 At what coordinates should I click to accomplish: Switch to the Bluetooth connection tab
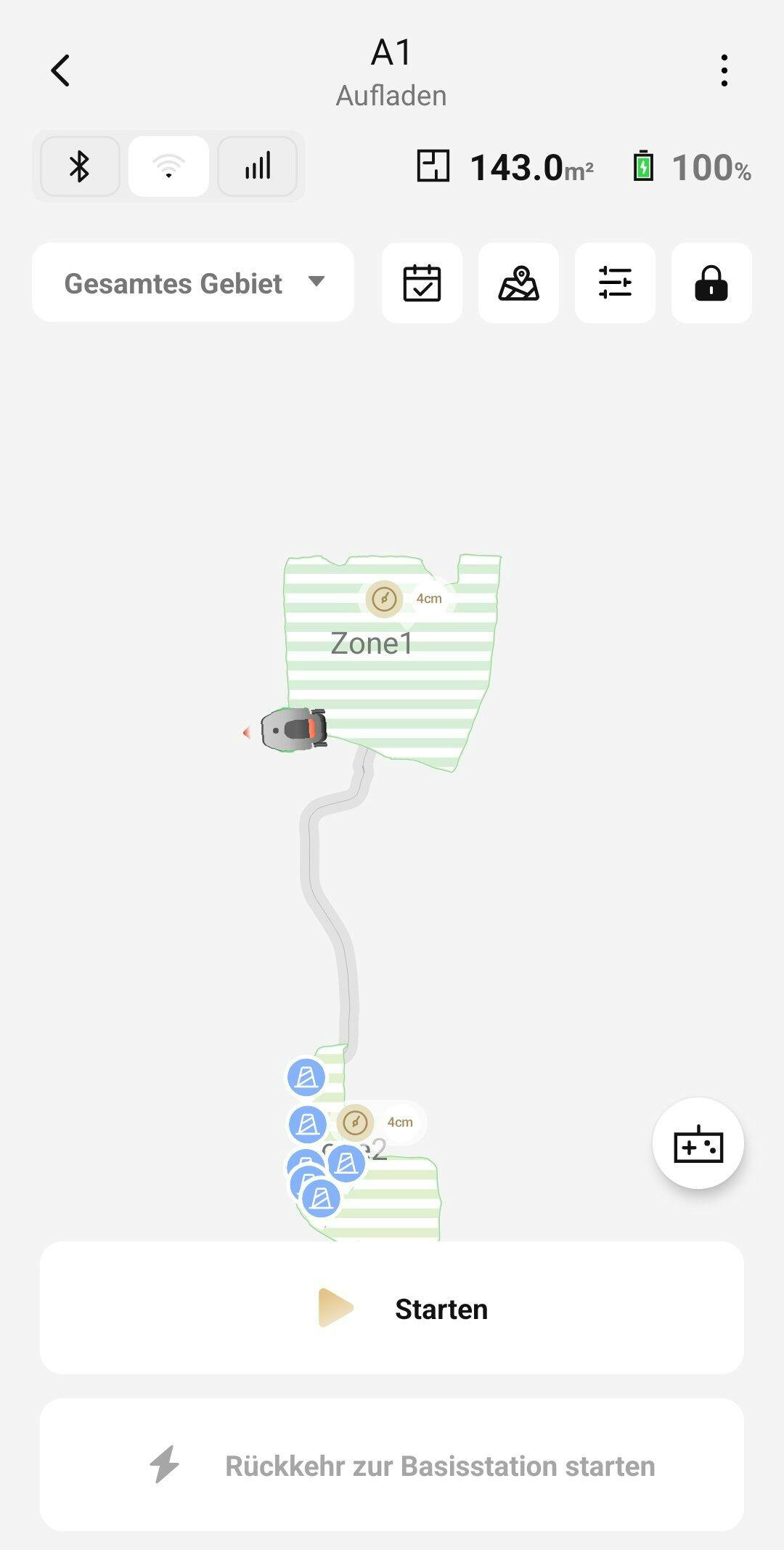[80, 166]
